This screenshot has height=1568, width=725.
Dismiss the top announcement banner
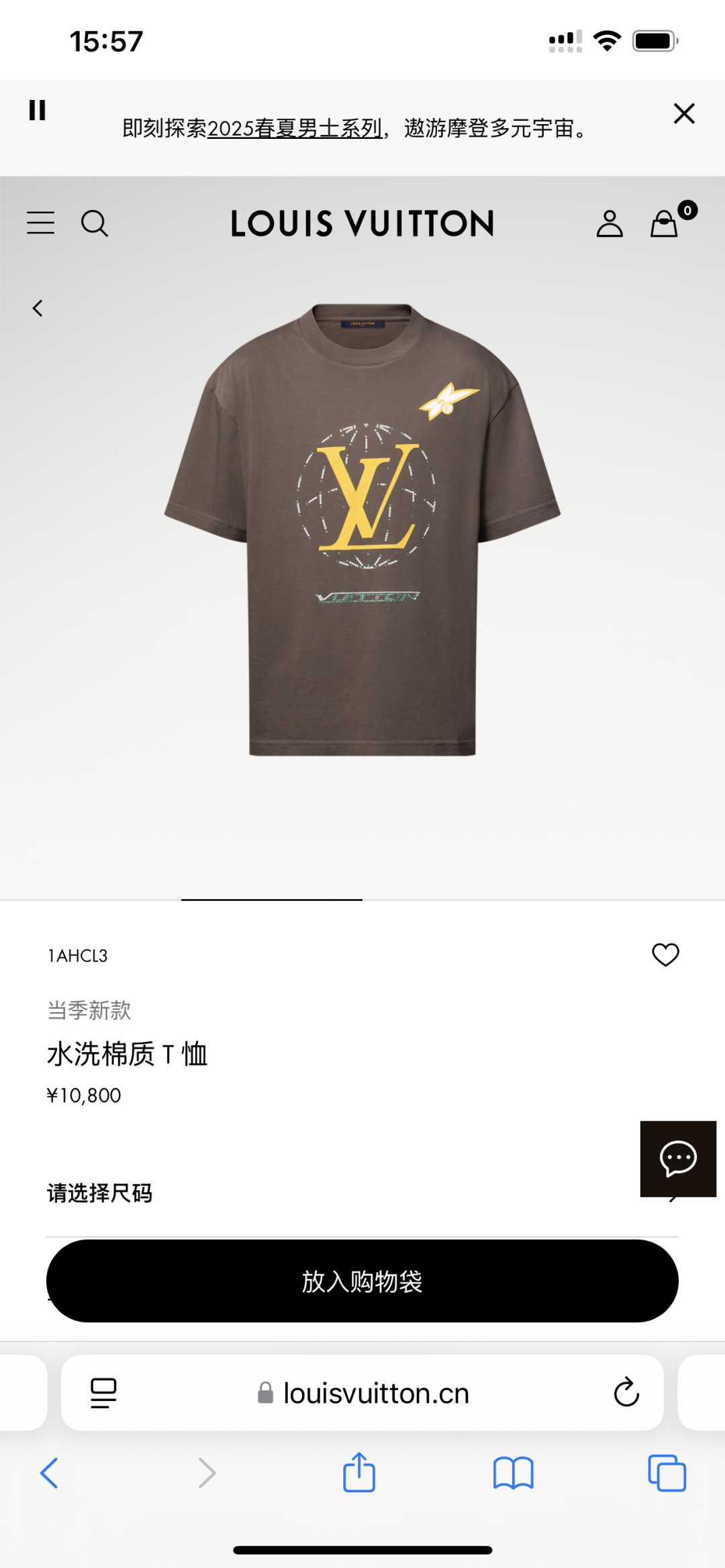tap(683, 113)
